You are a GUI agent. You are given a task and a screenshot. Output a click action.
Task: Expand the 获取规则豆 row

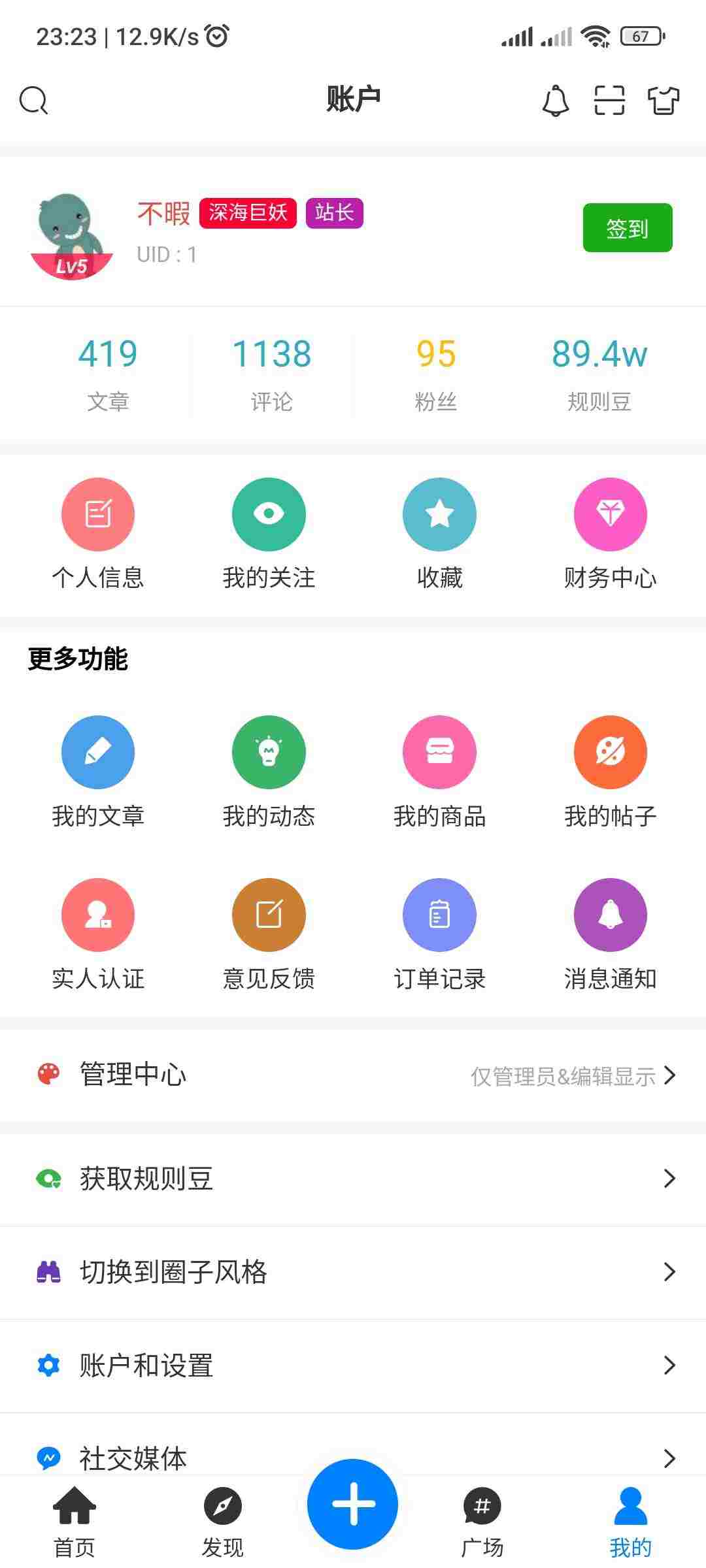353,1179
